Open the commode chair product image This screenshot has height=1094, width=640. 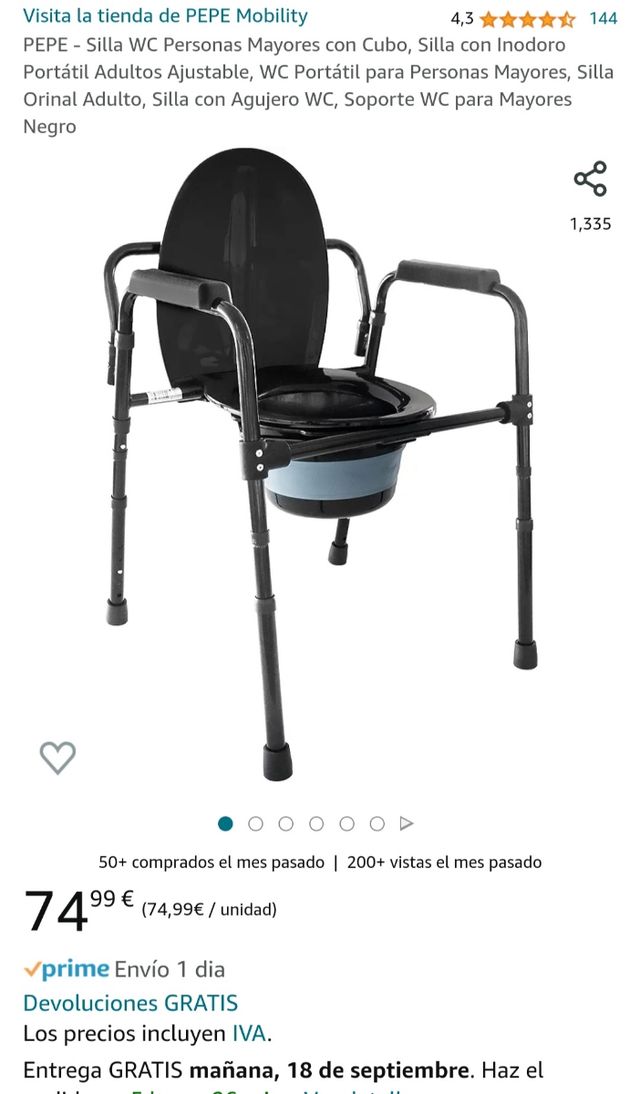tap(320, 460)
